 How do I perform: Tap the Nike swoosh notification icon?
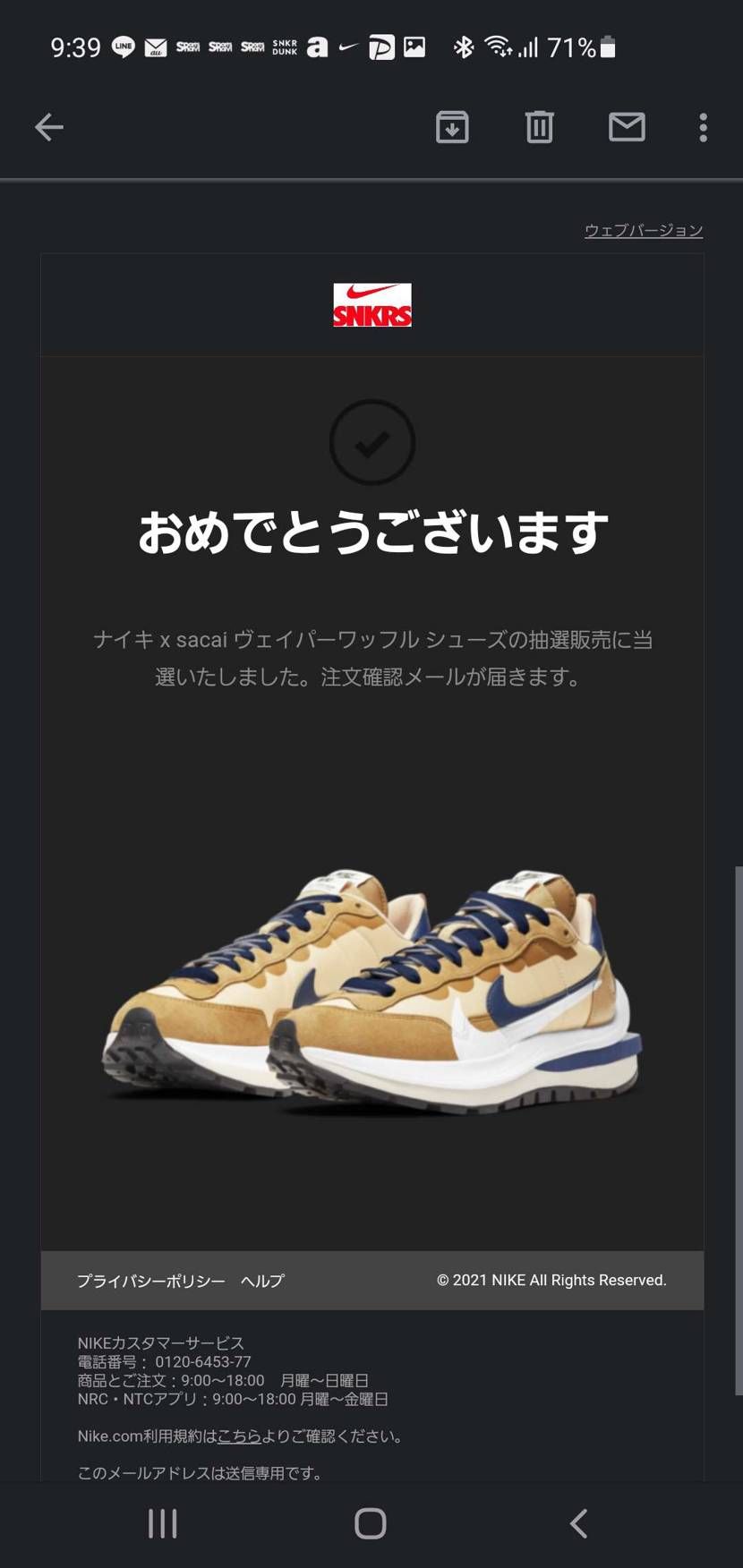349,47
